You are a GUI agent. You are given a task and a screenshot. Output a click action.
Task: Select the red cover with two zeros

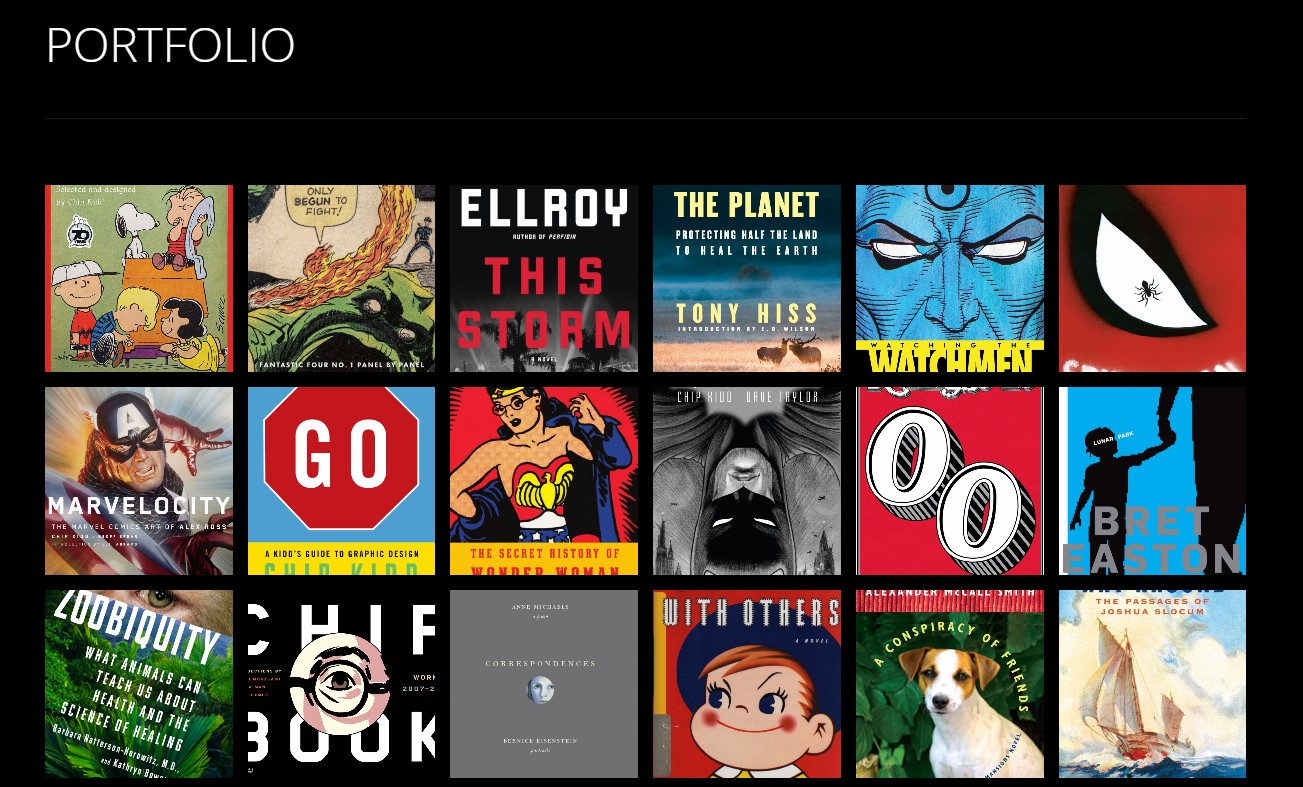pyautogui.click(x=949, y=481)
